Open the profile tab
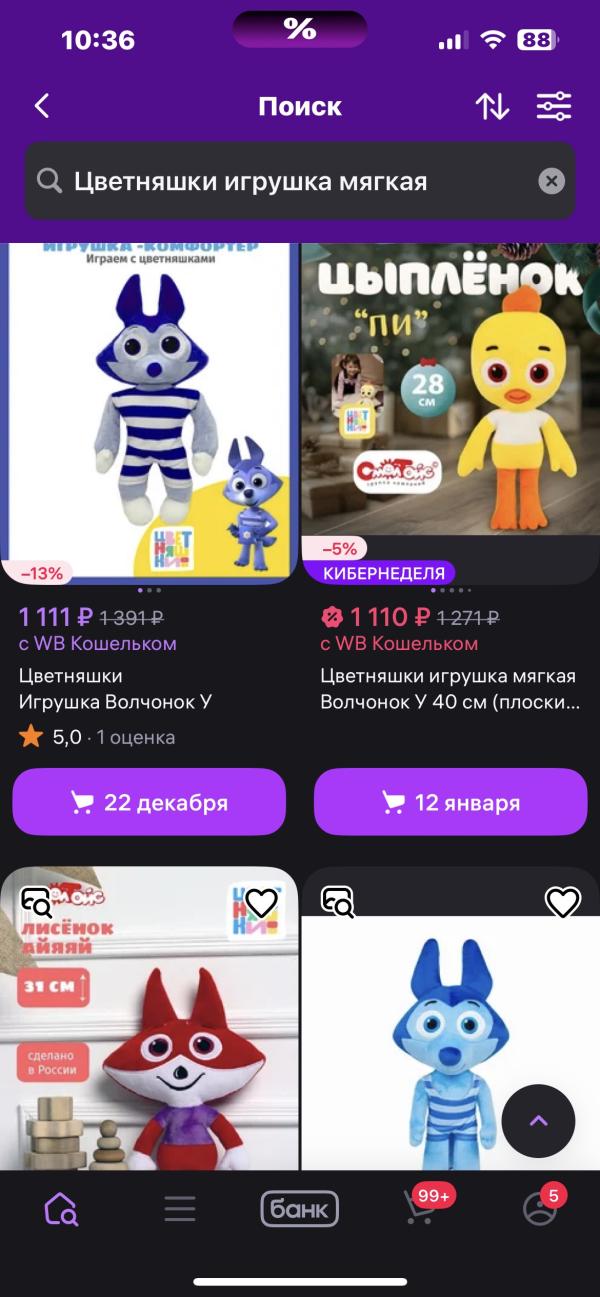 pos(540,1209)
